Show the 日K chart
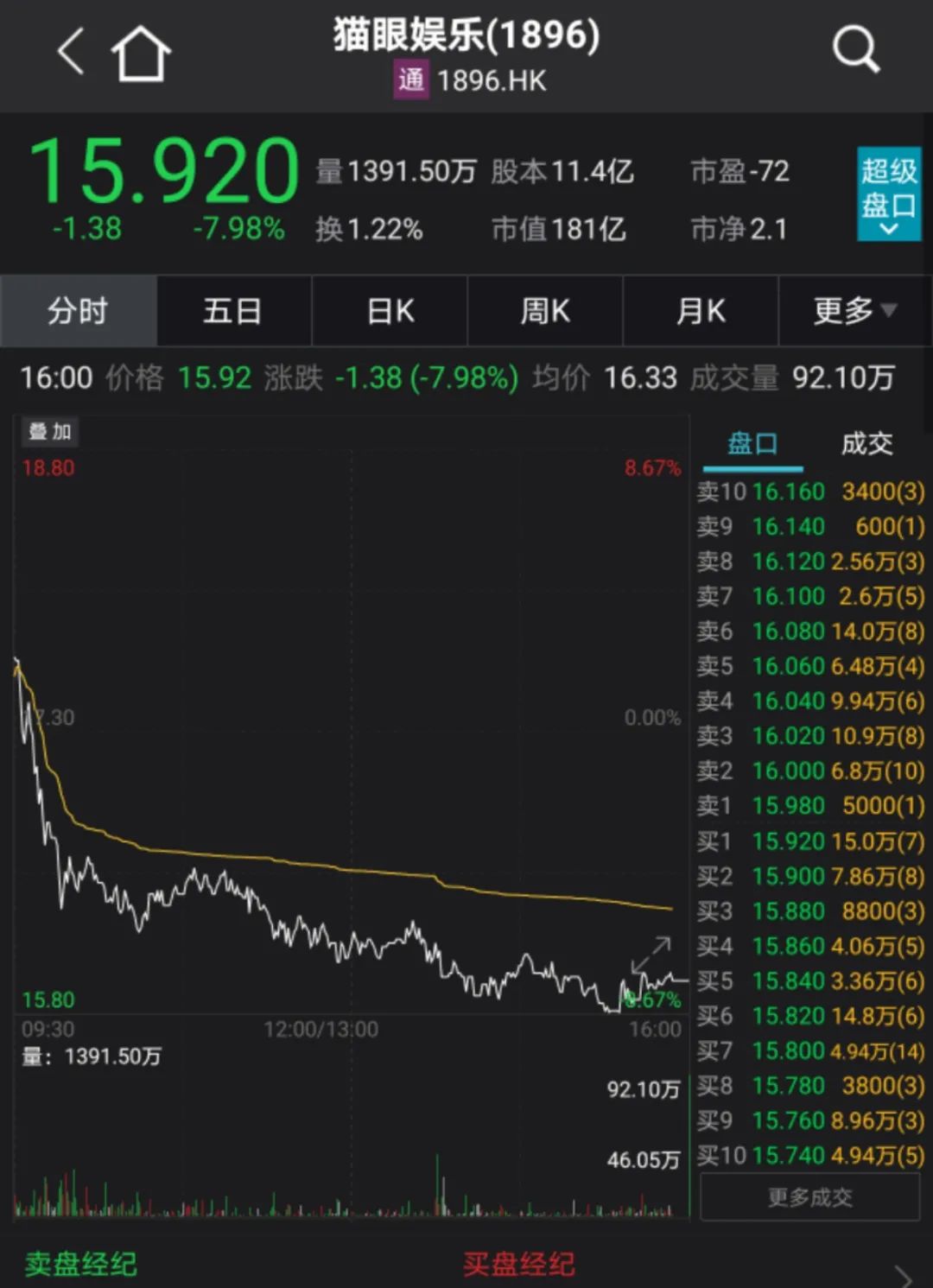The image size is (933, 1288). [390, 311]
